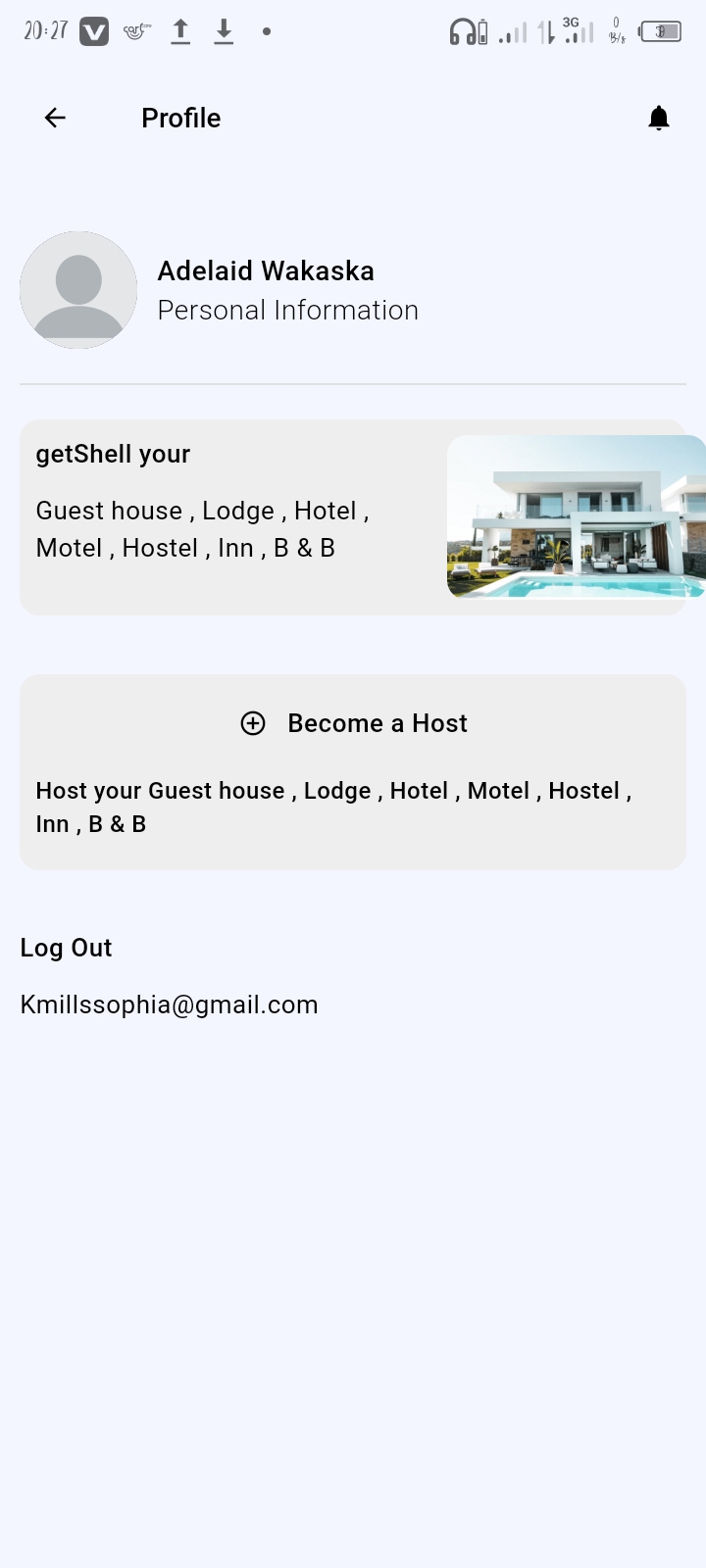This screenshot has height=1568, width=706.
Task: Open Adelaid Wakaska's Personal Information
Action: [x=287, y=310]
